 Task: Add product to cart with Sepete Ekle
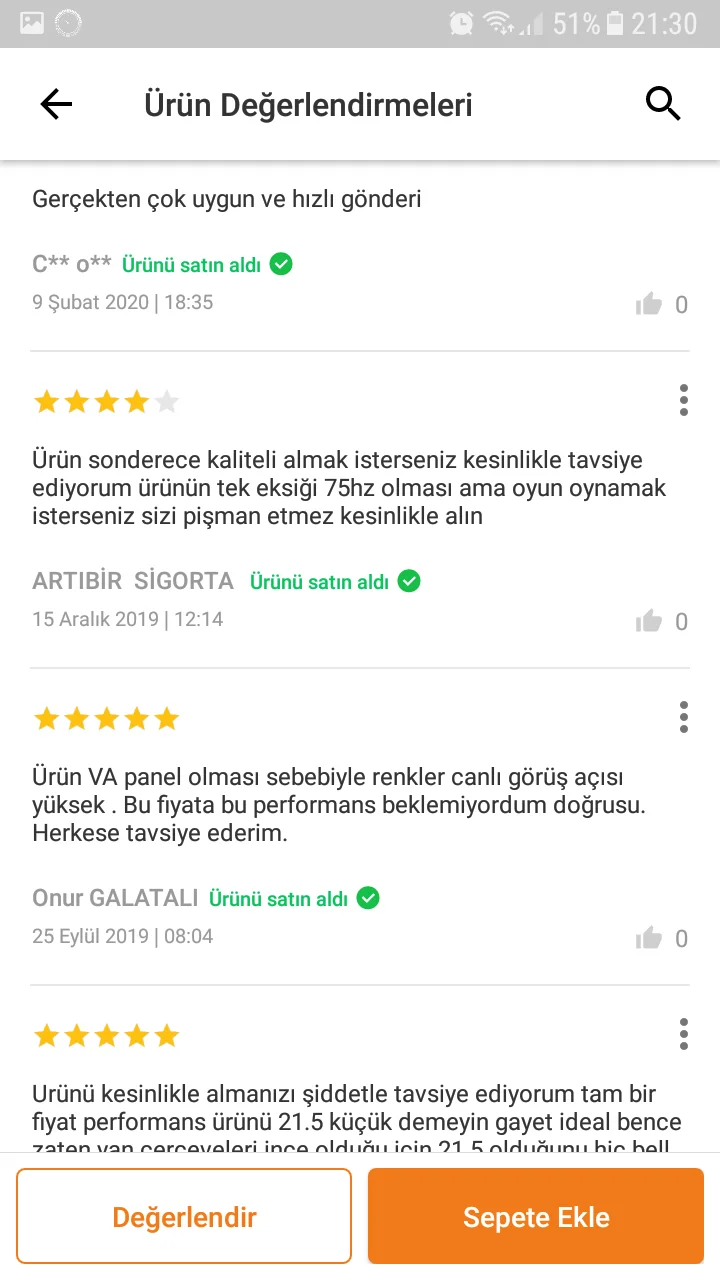click(536, 1217)
